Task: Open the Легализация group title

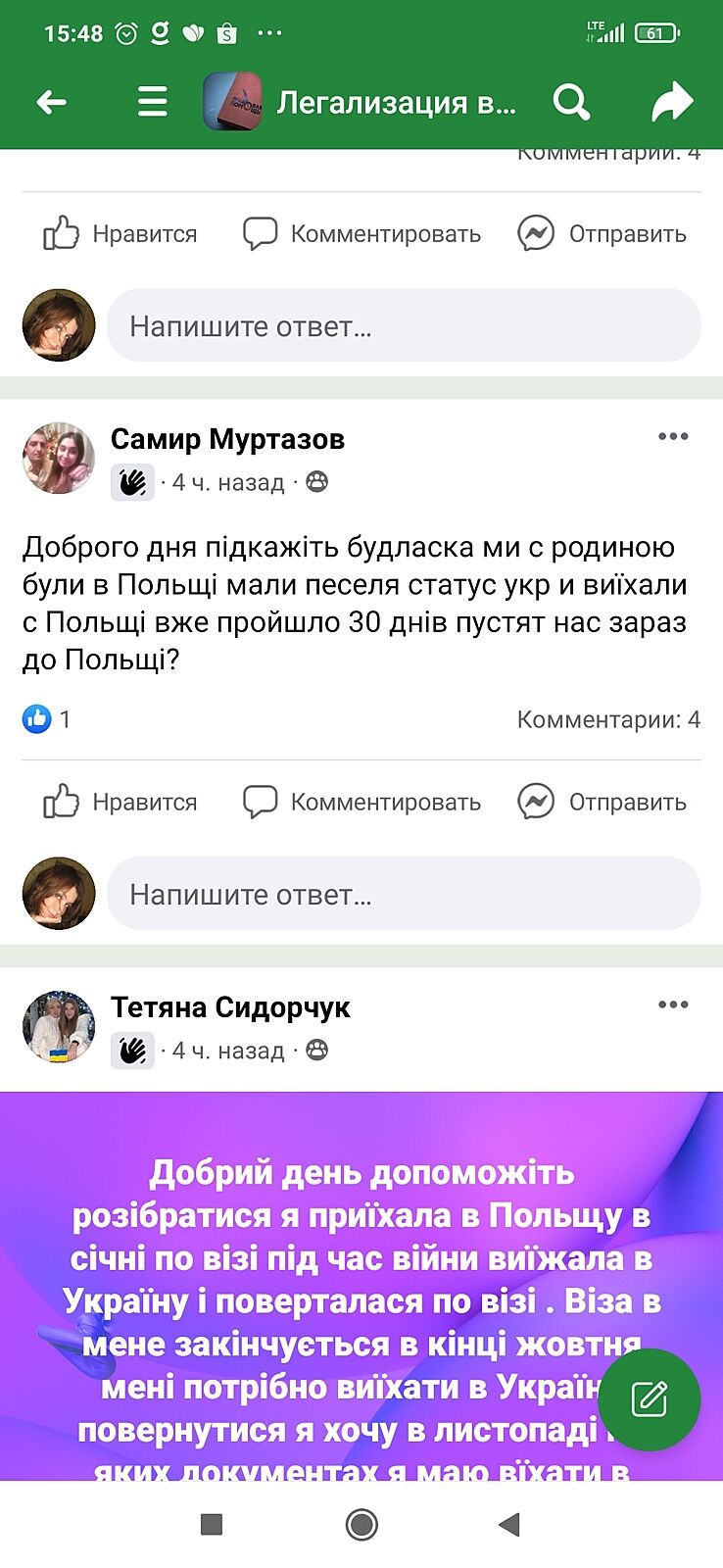Action: click(x=395, y=102)
